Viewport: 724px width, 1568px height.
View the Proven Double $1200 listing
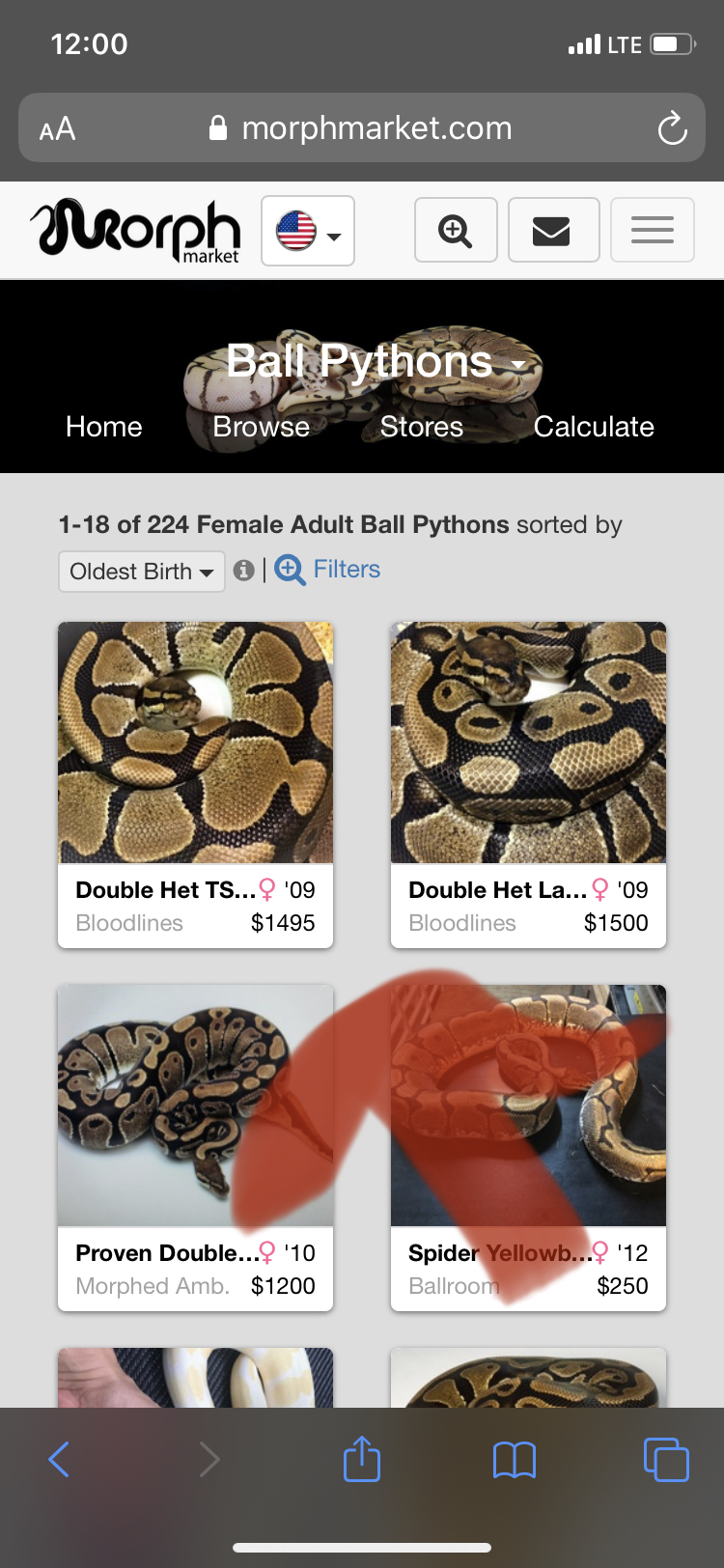pos(196,1148)
